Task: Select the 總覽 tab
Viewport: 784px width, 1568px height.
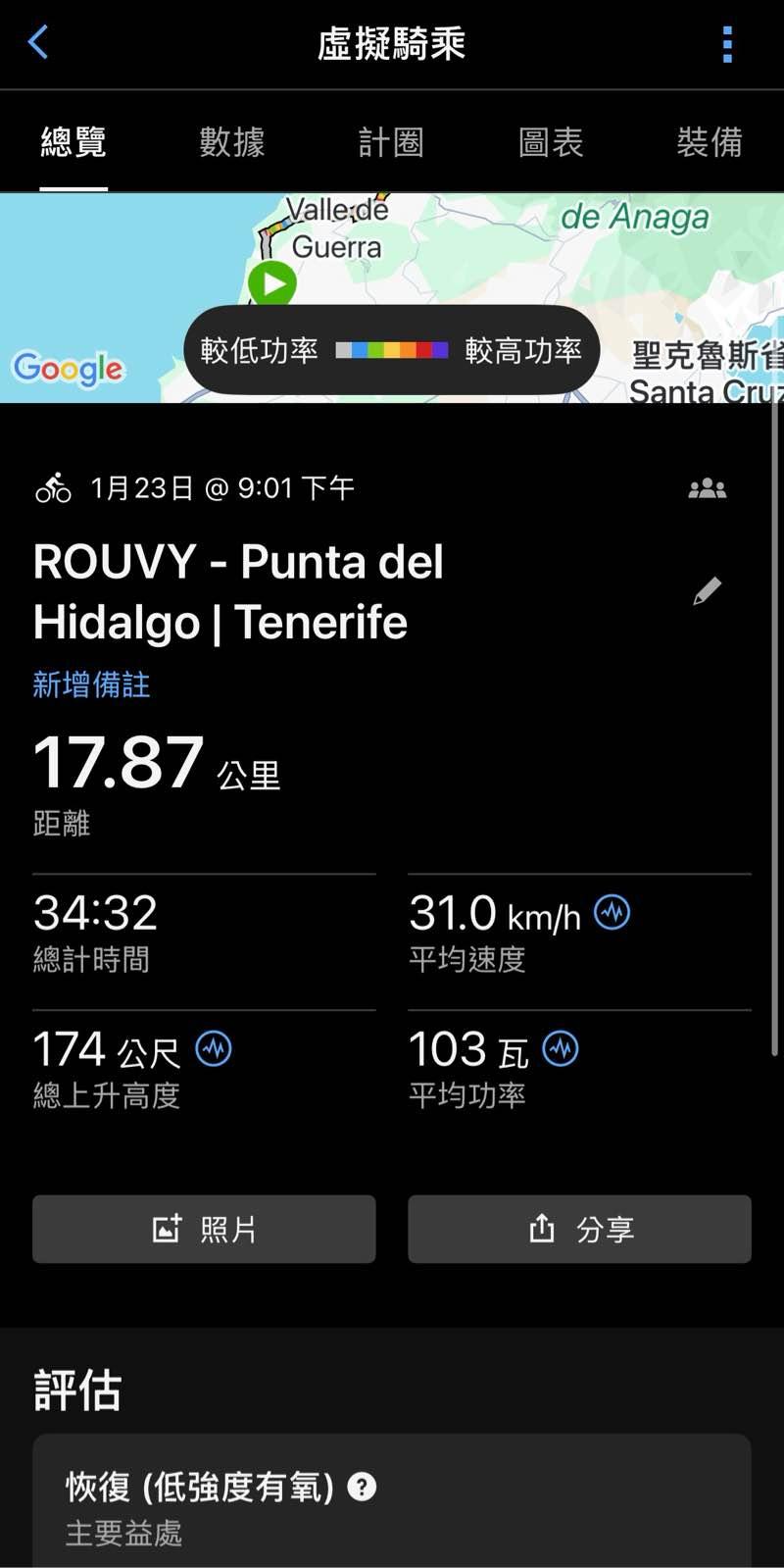Action: pyautogui.click(x=73, y=142)
